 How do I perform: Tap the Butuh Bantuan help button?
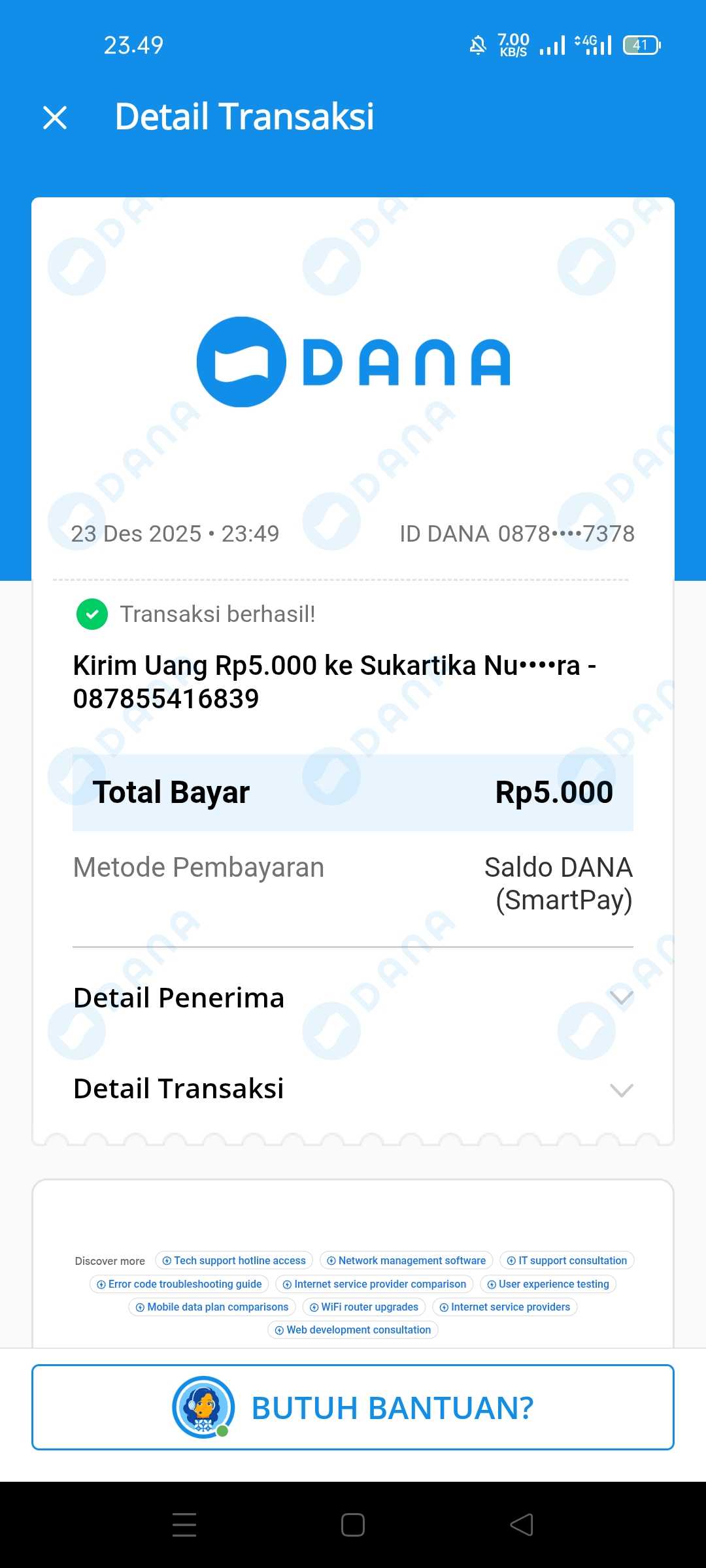[x=353, y=1407]
